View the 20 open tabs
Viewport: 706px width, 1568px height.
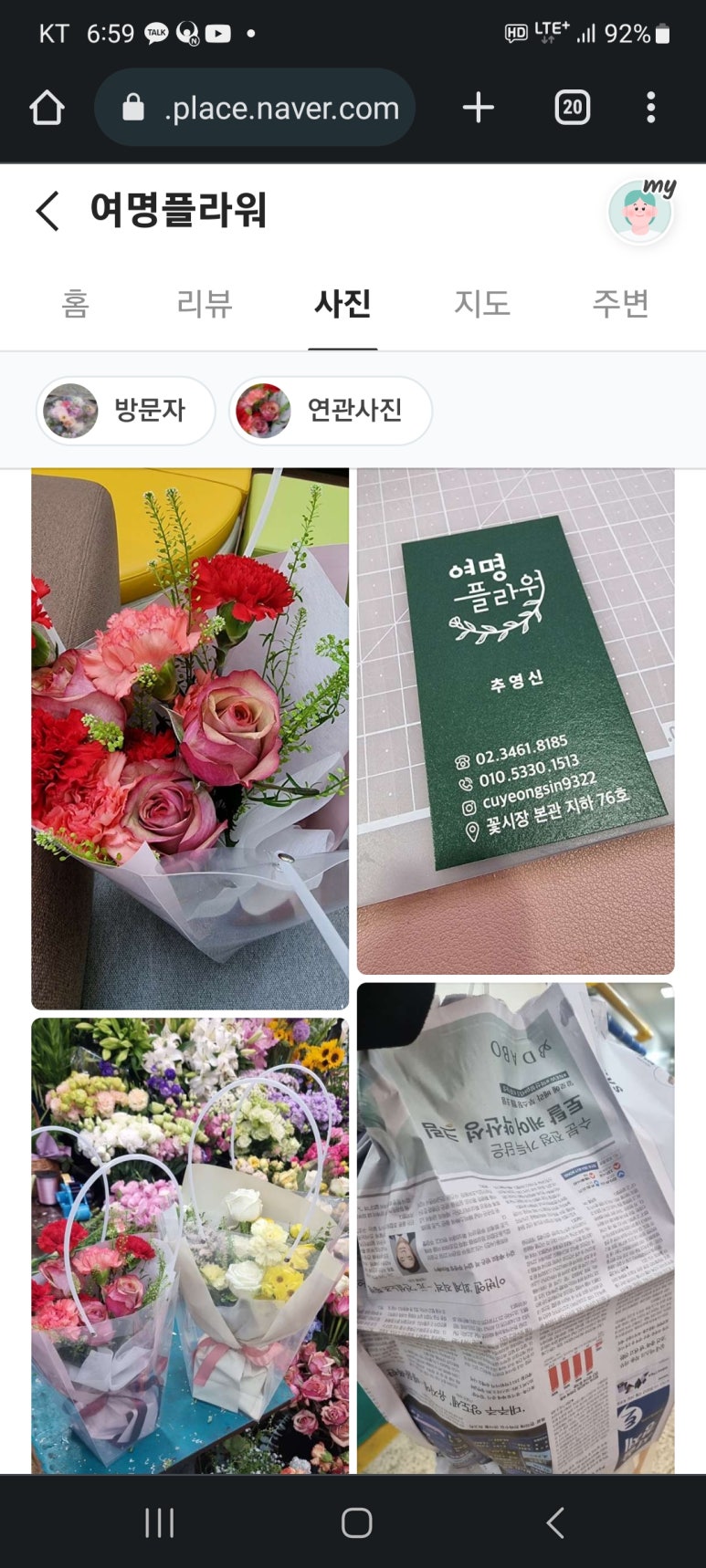(572, 108)
